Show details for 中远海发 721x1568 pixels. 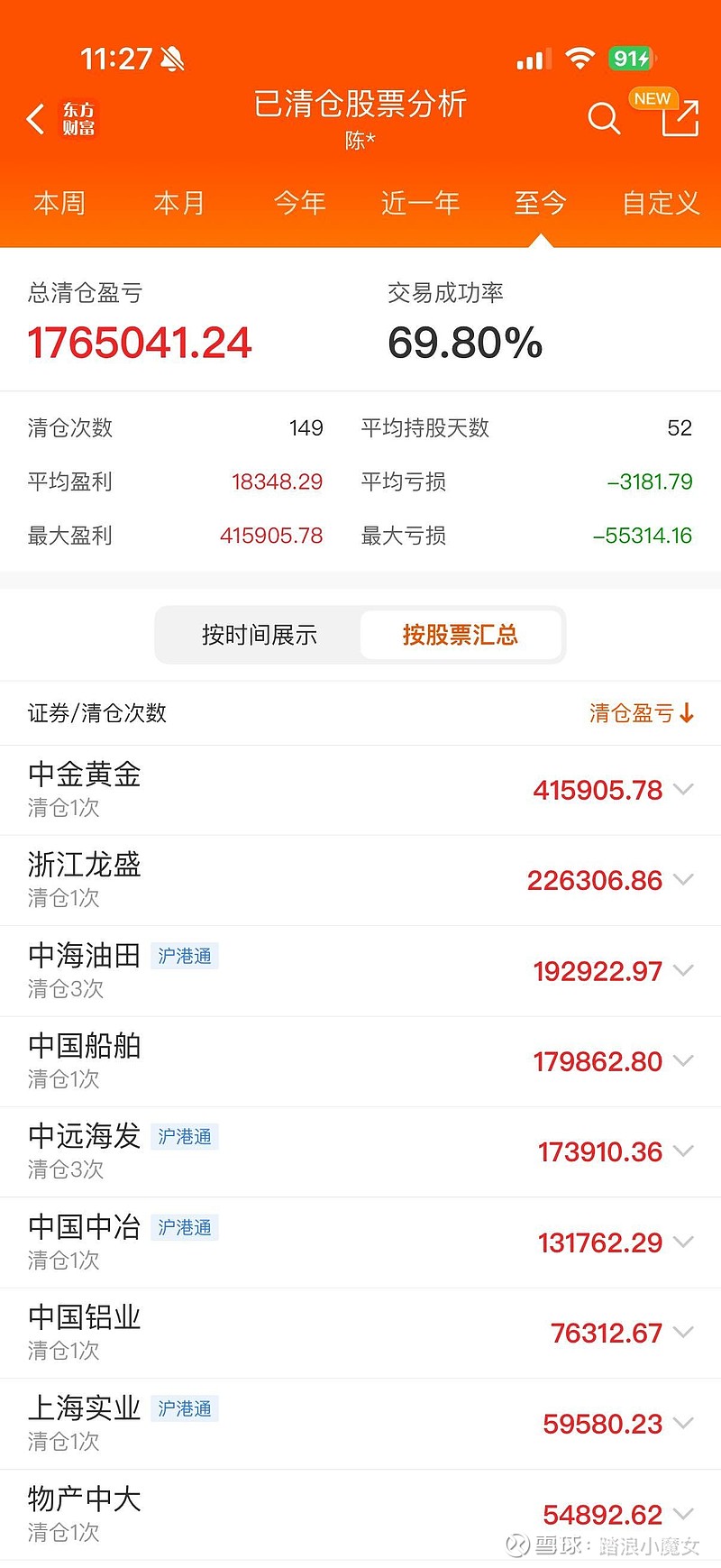pyautogui.click(x=683, y=1151)
